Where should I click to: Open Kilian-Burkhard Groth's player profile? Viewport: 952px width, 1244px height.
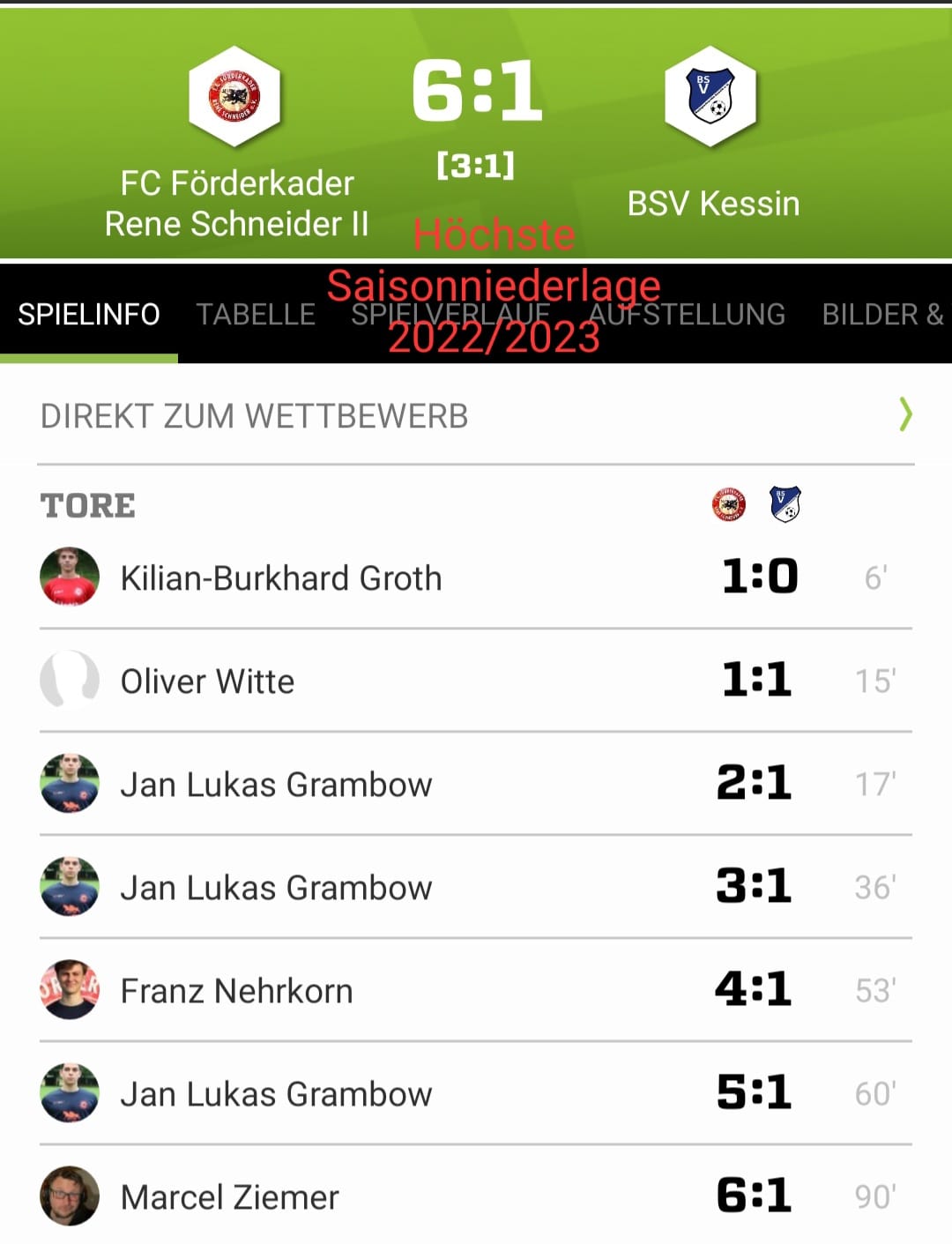[x=280, y=578]
